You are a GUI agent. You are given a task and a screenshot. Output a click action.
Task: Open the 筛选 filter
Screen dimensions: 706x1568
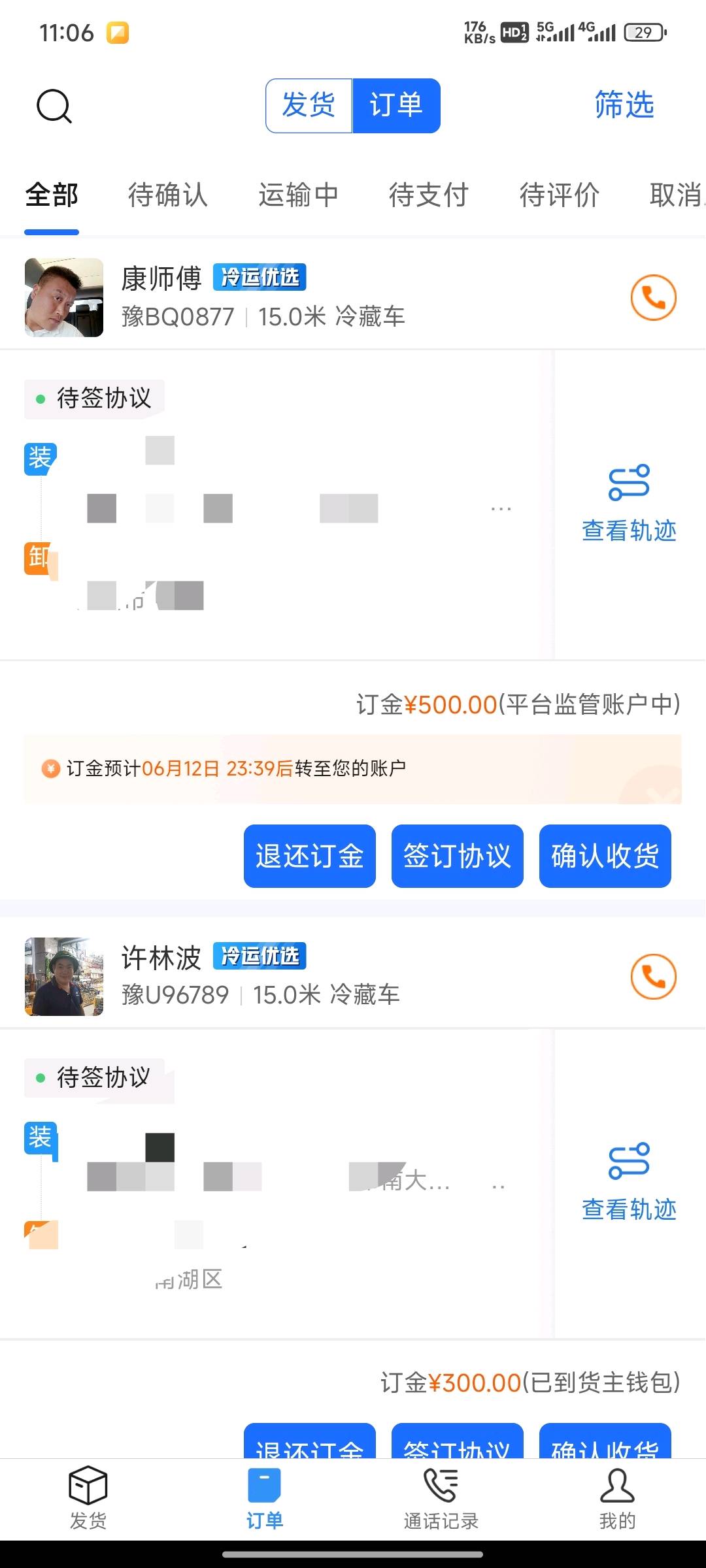tap(624, 105)
